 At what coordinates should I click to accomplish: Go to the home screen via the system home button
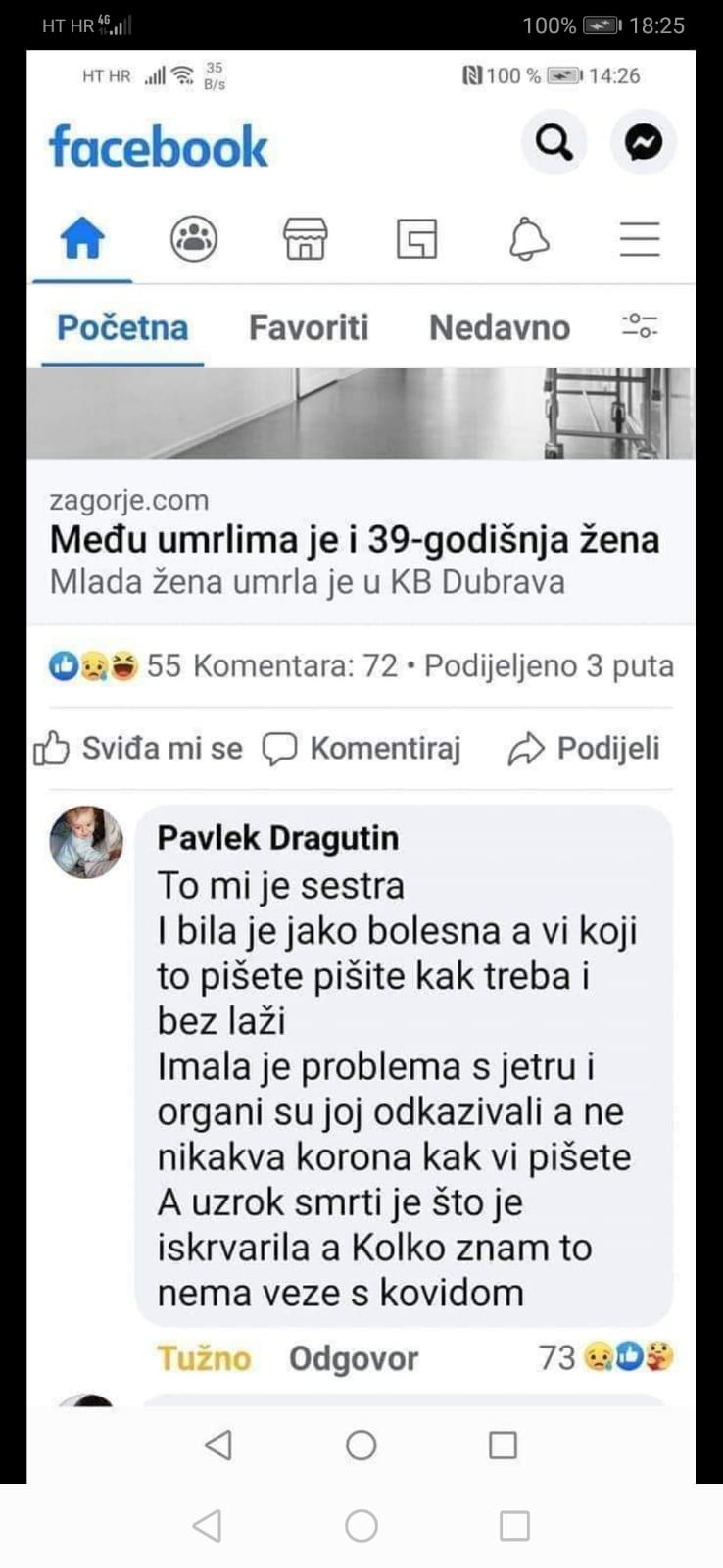361,1525
